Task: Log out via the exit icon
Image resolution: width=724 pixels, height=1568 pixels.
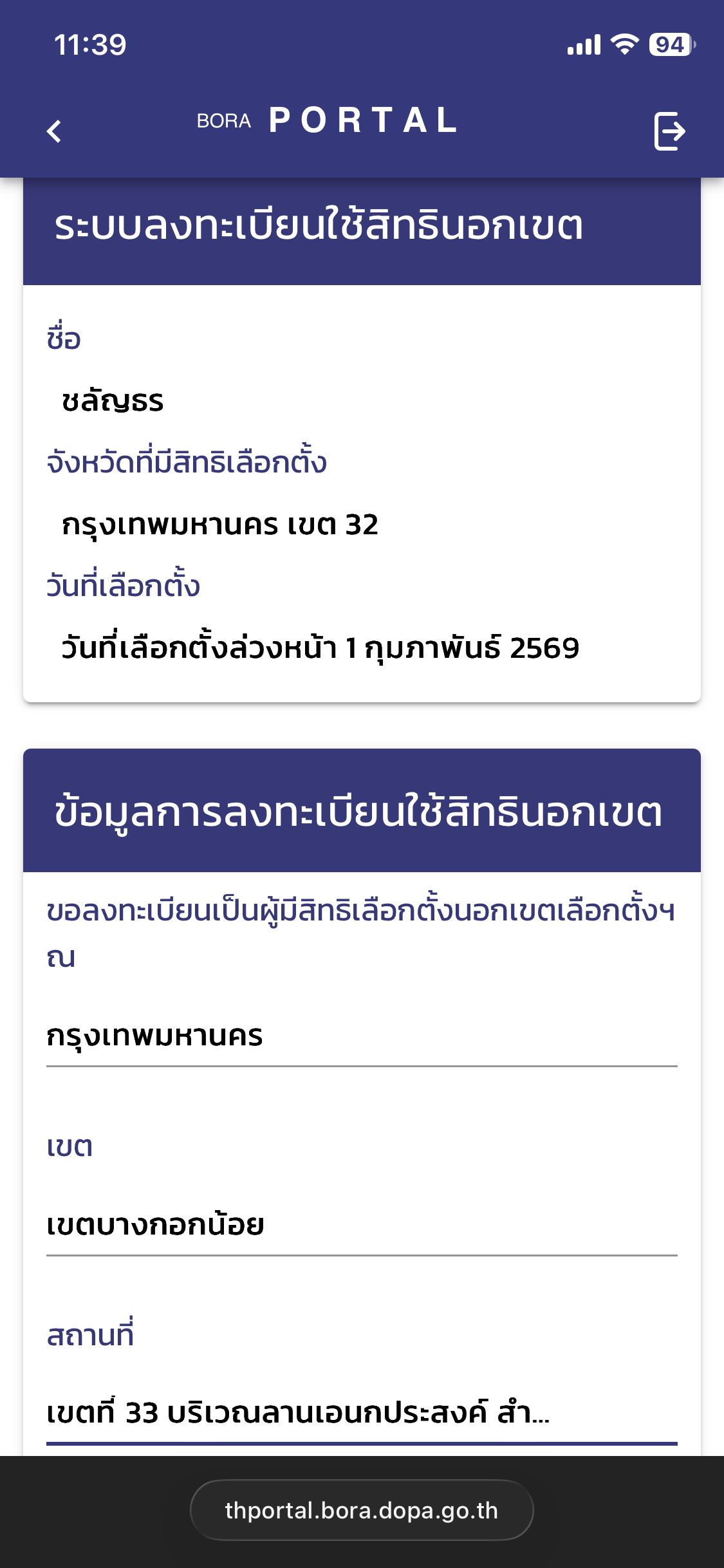Action: click(669, 131)
